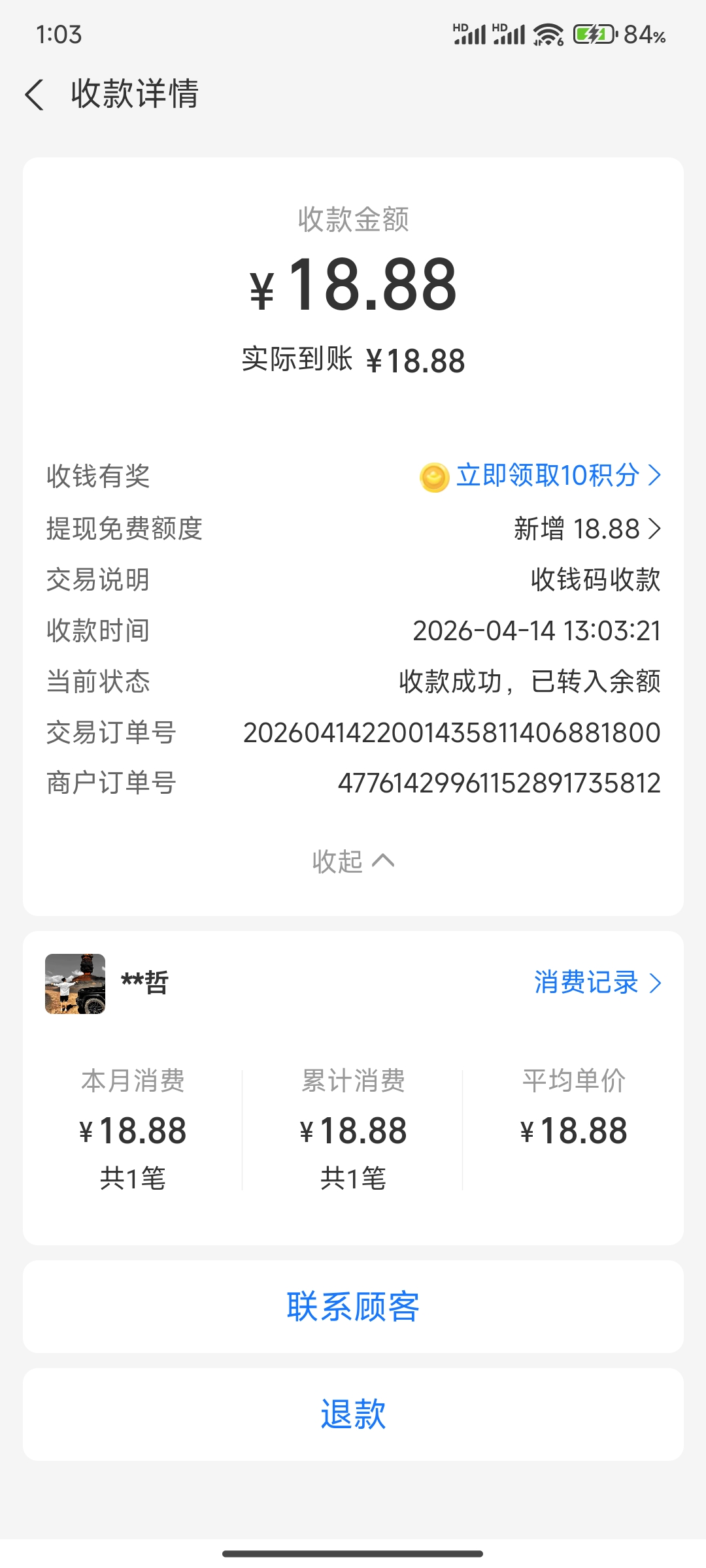Screen dimensions: 706x1568
Task: Collapse the transaction details via 收起
Action: pos(353,861)
